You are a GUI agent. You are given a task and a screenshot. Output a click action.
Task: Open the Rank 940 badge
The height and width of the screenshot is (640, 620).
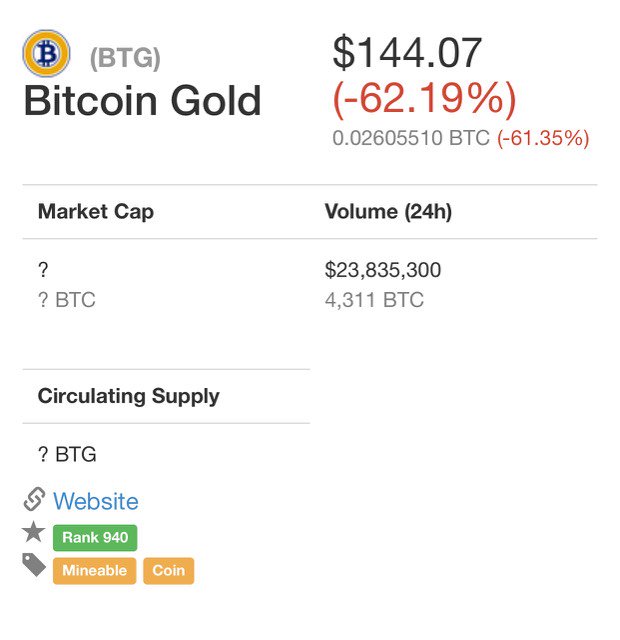click(94, 537)
